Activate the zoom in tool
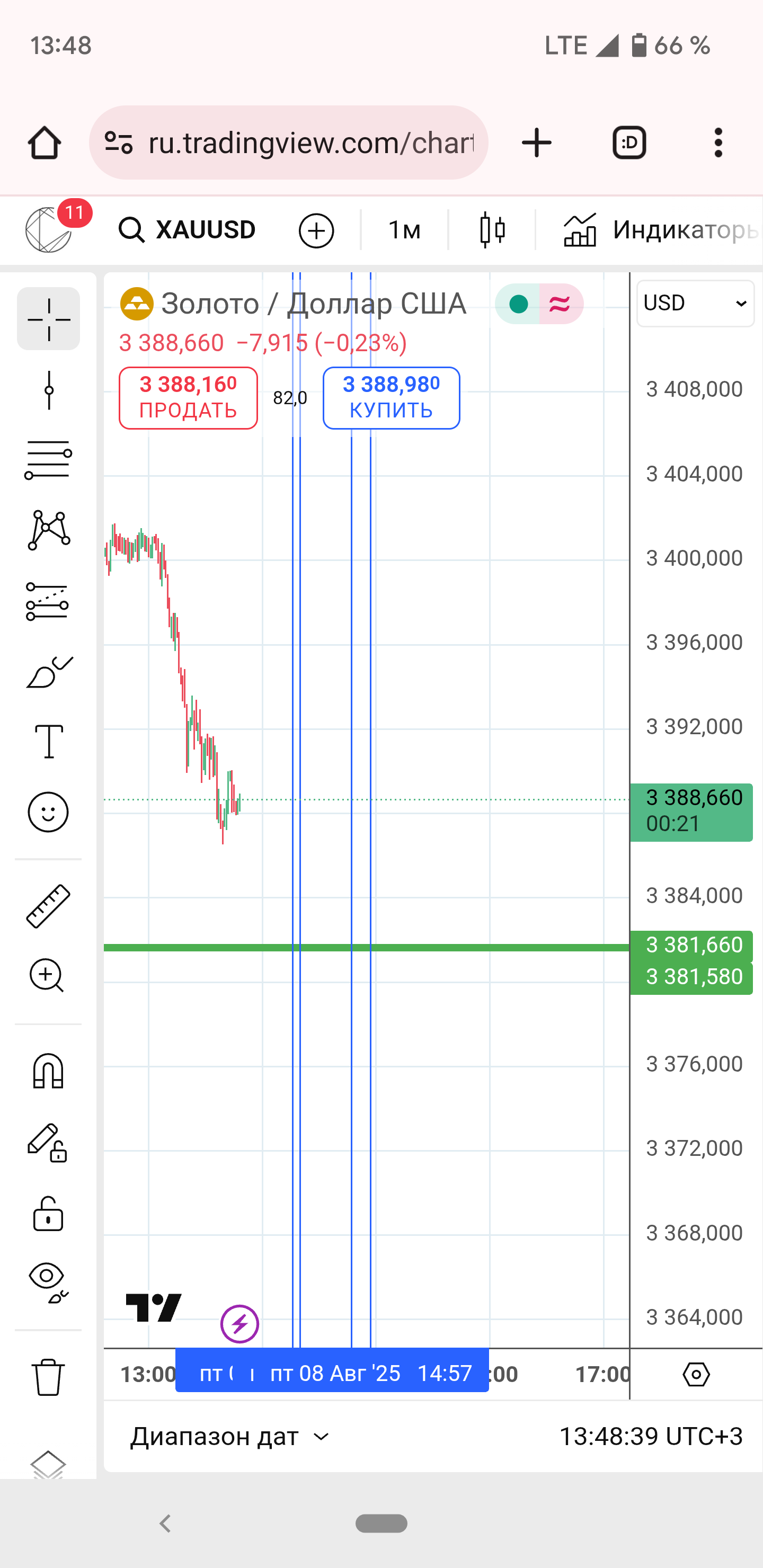763x1568 pixels. 48,976
